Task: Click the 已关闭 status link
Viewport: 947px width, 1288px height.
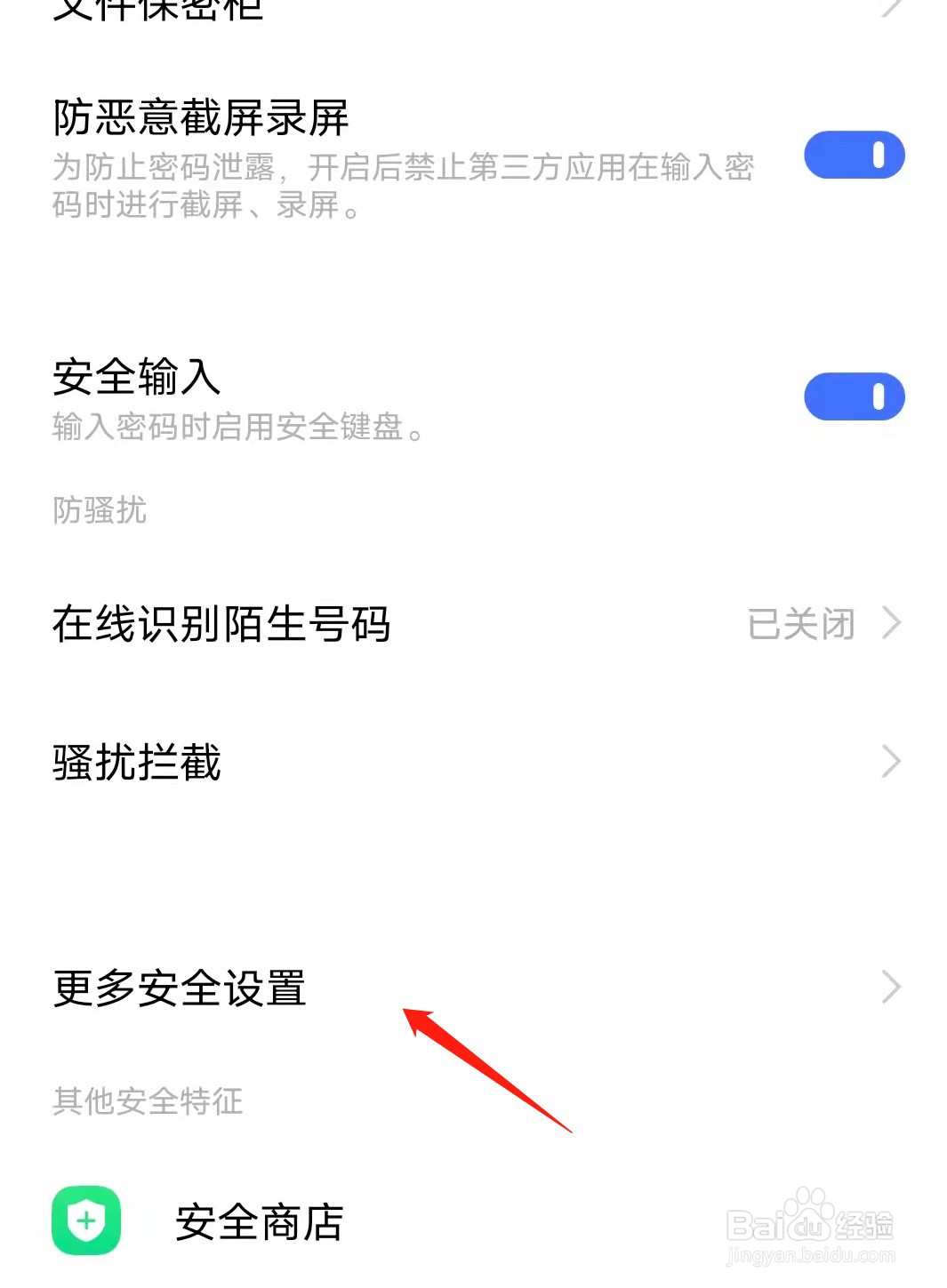Action: [x=800, y=624]
